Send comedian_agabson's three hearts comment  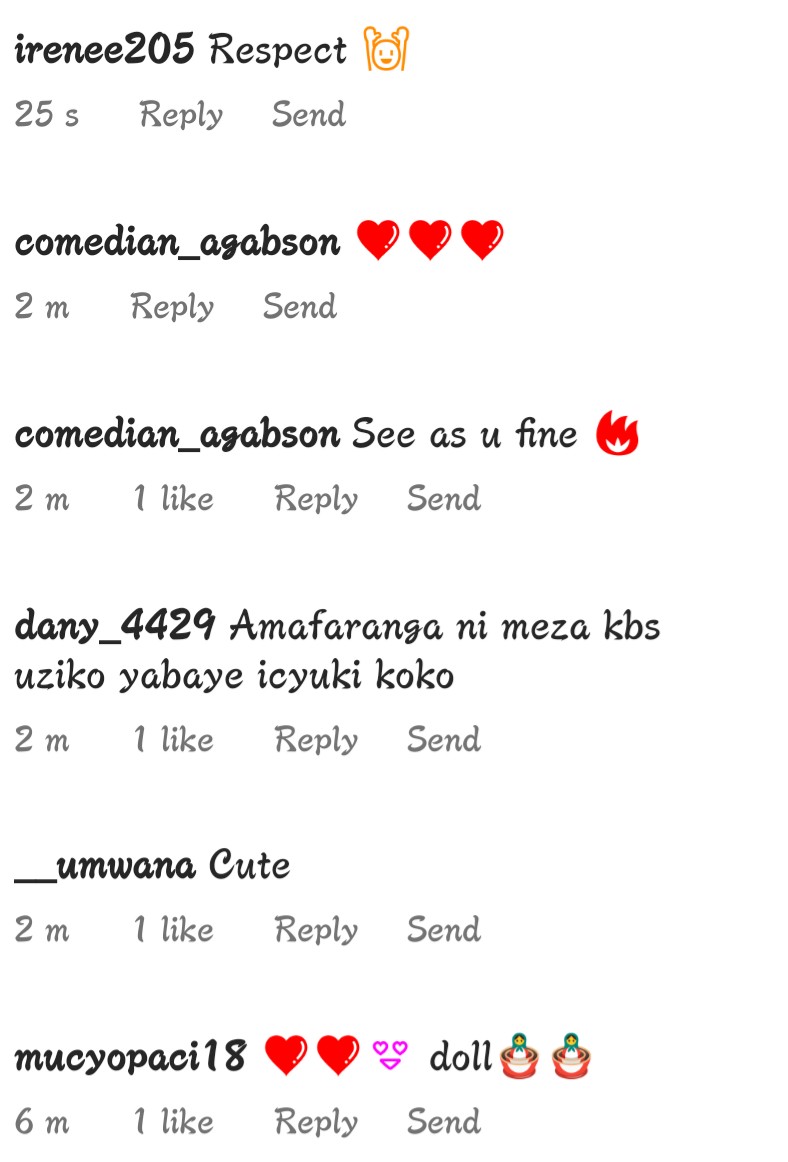299,307
